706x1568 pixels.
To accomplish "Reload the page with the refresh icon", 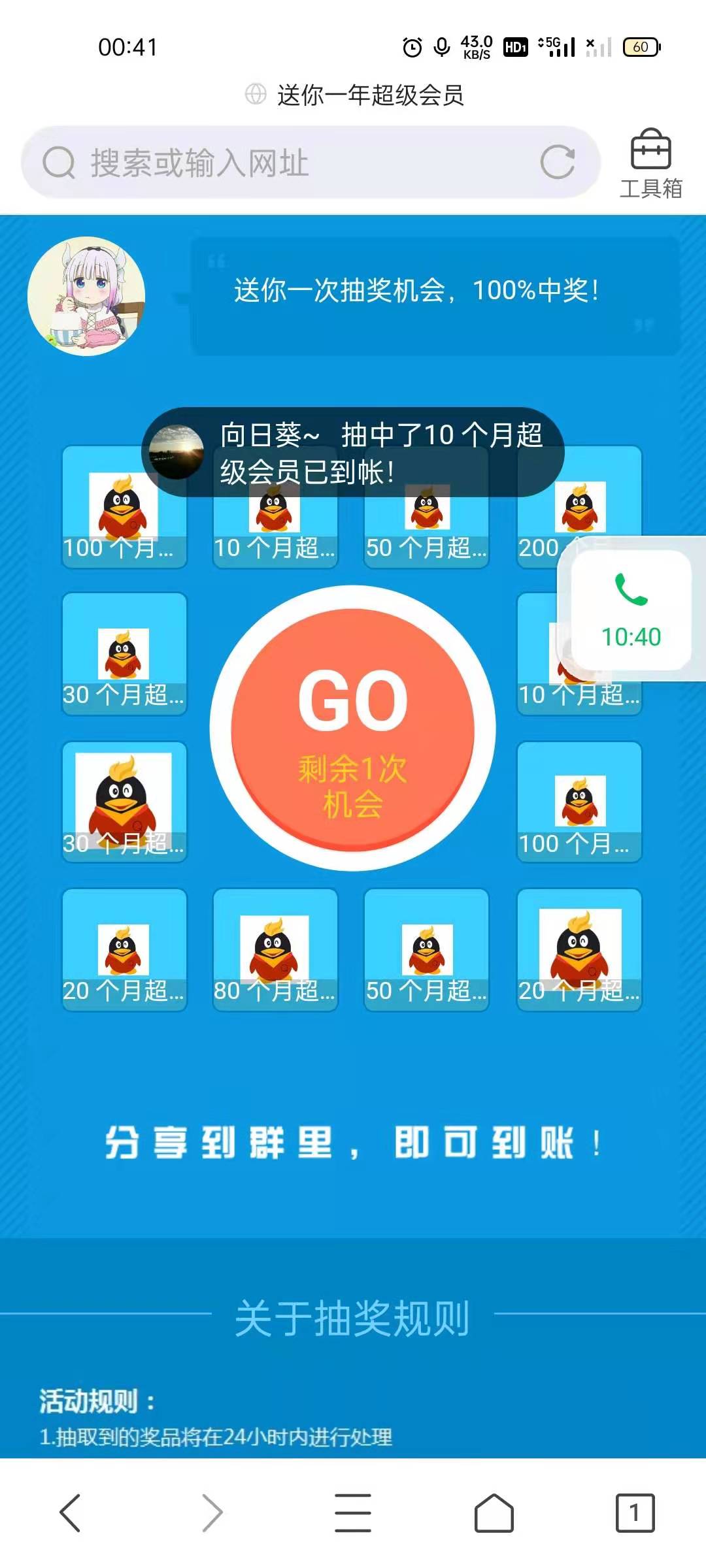I will tap(558, 162).
